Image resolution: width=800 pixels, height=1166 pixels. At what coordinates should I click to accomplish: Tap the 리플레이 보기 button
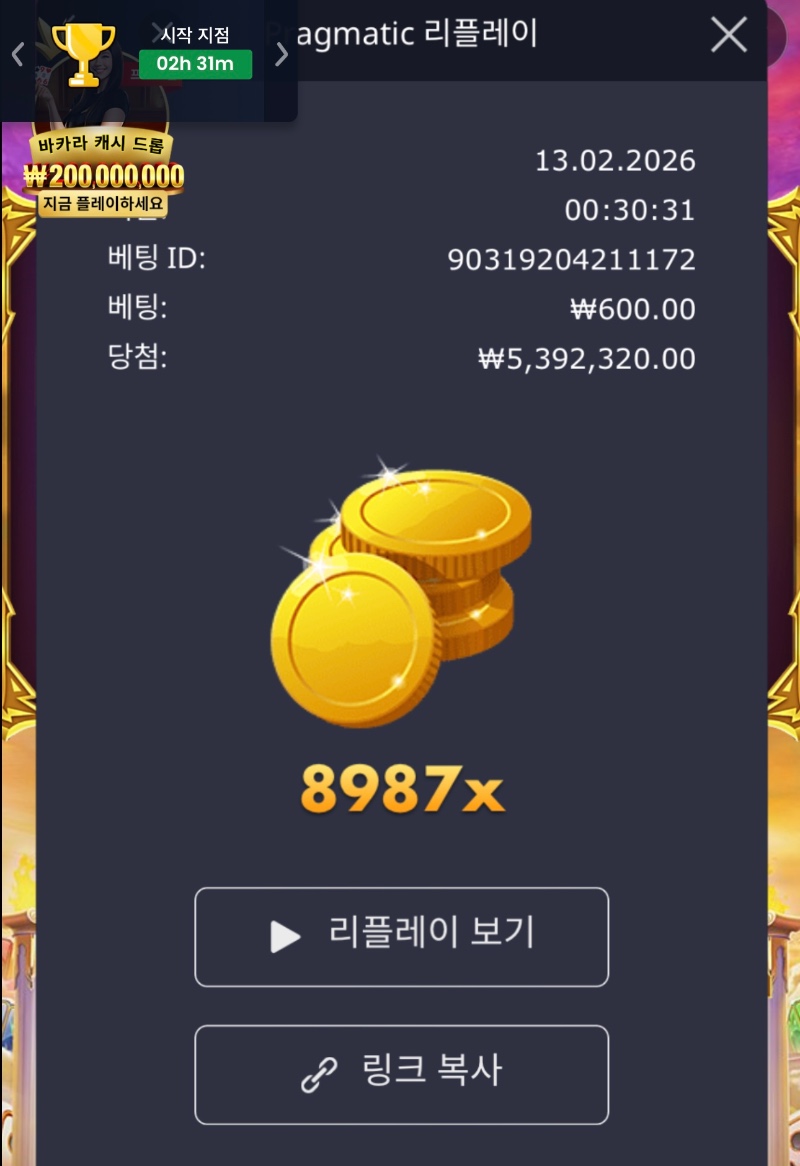click(x=401, y=936)
